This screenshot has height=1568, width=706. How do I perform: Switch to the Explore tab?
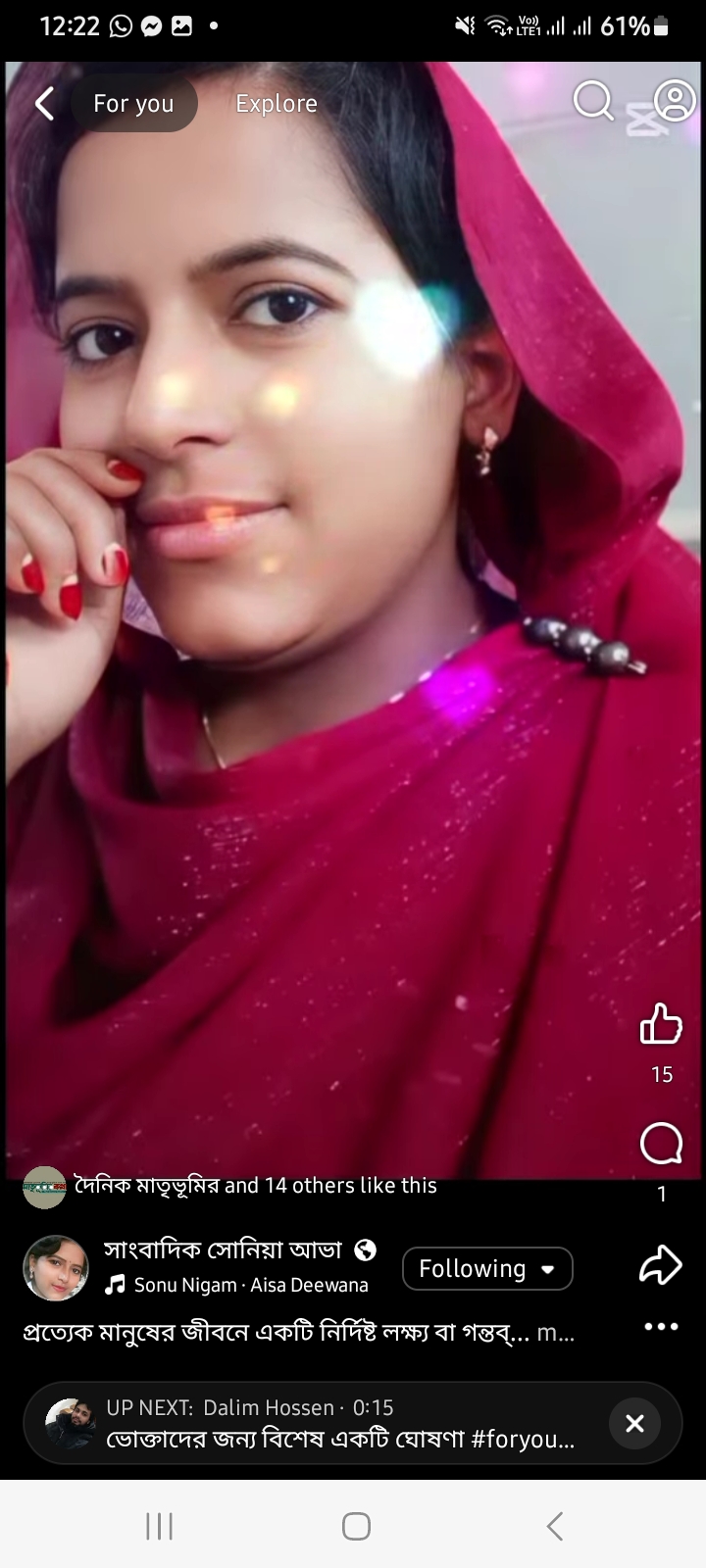[x=276, y=104]
